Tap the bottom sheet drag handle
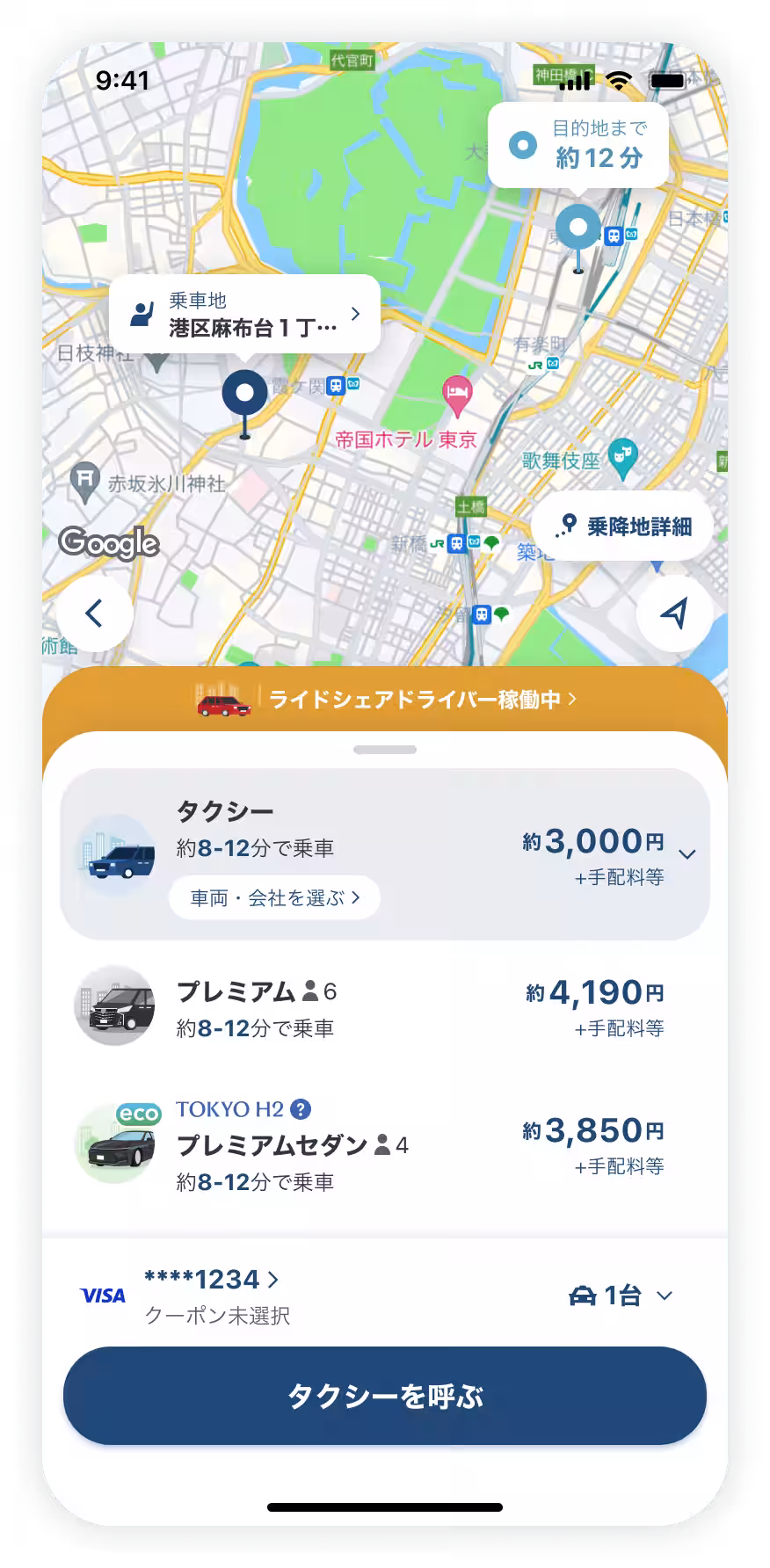 (385, 750)
